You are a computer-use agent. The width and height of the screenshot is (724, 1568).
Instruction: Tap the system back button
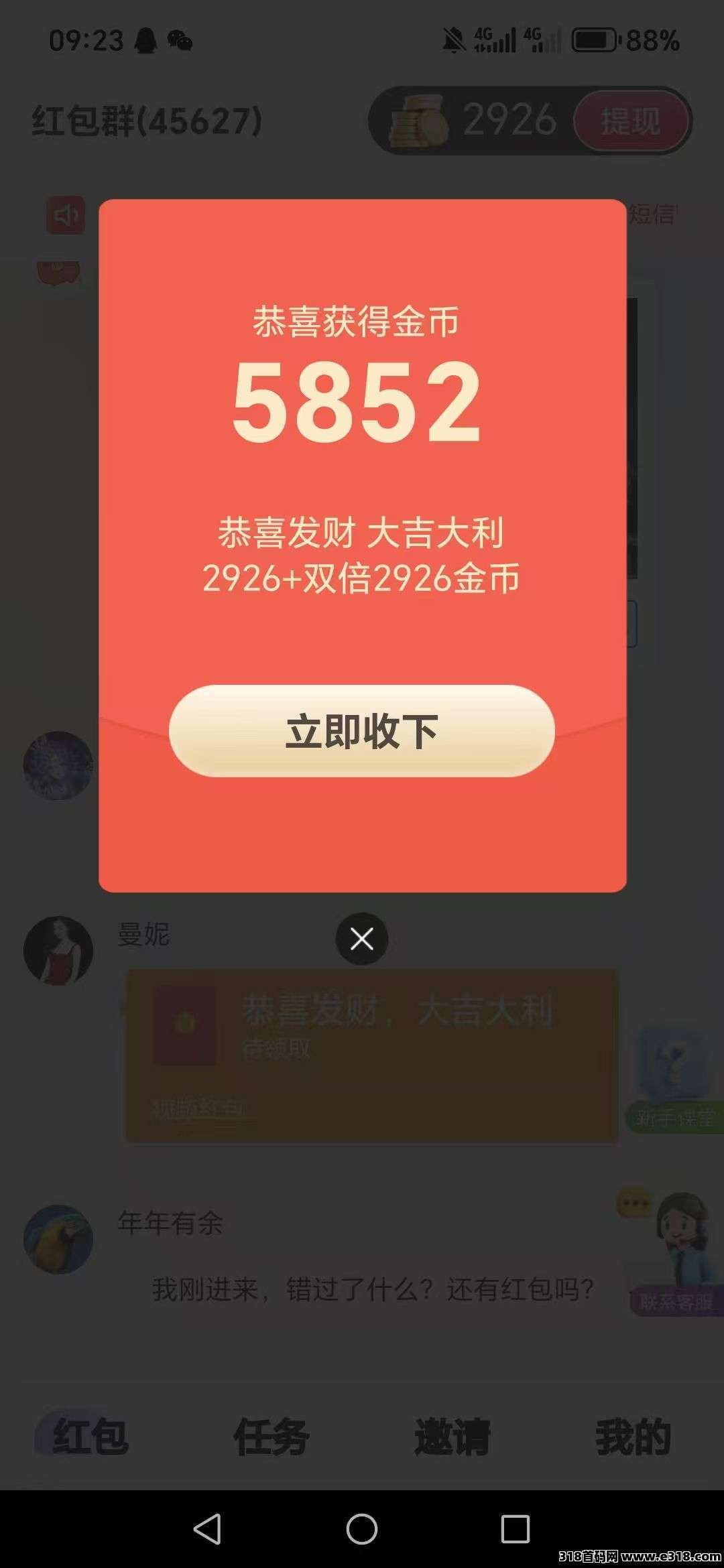pos(207,1528)
